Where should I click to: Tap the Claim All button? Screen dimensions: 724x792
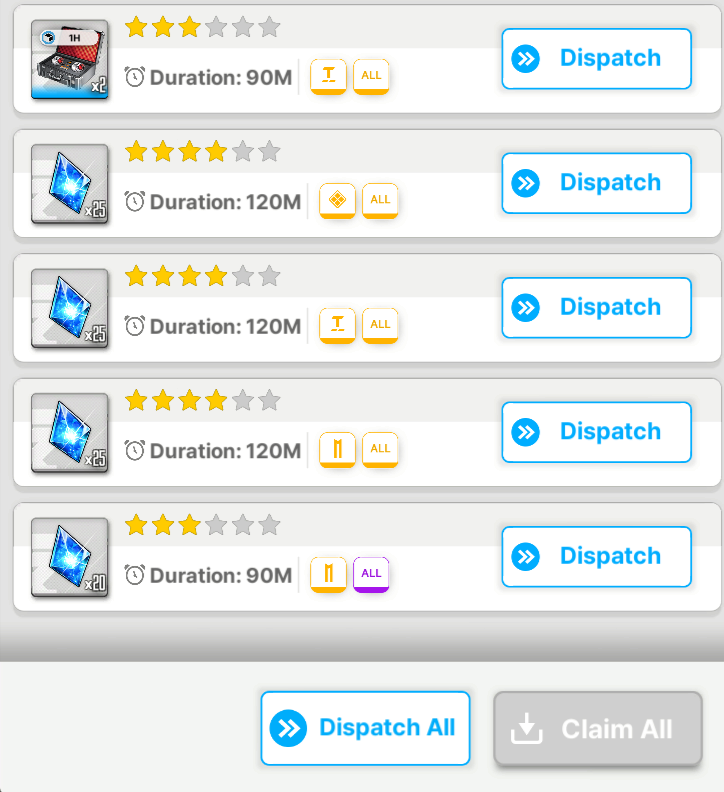[x=597, y=729]
